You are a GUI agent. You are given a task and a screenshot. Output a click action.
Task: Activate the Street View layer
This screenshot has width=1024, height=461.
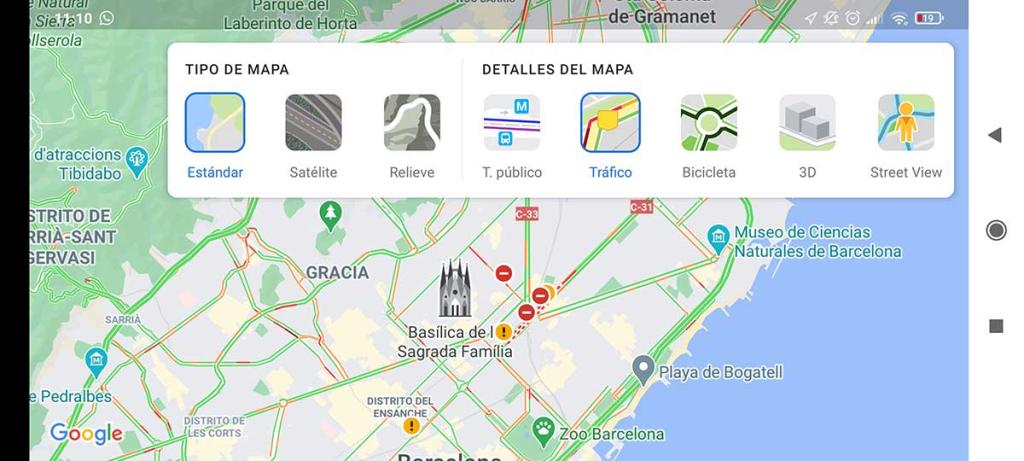[x=906, y=123]
